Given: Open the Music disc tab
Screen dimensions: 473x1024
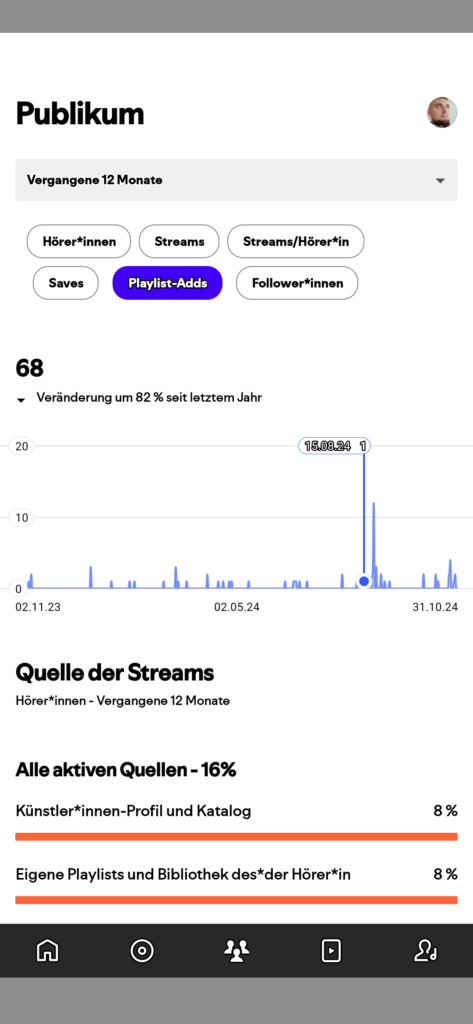Looking at the screenshot, I should (x=142, y=950).
